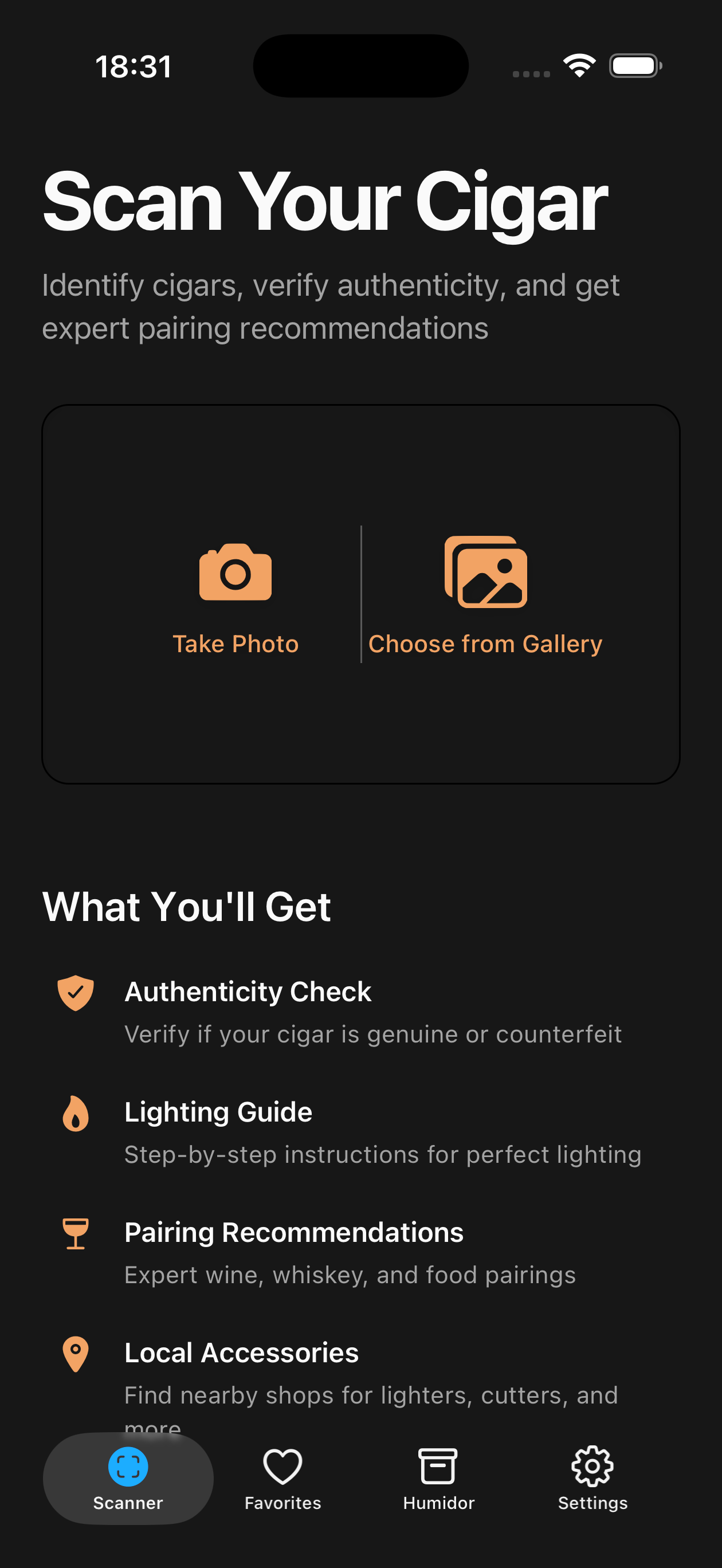Viewport: 722px width, 1568px height.
Task: Open the Favorites tab
Action: coord(282,1478)
